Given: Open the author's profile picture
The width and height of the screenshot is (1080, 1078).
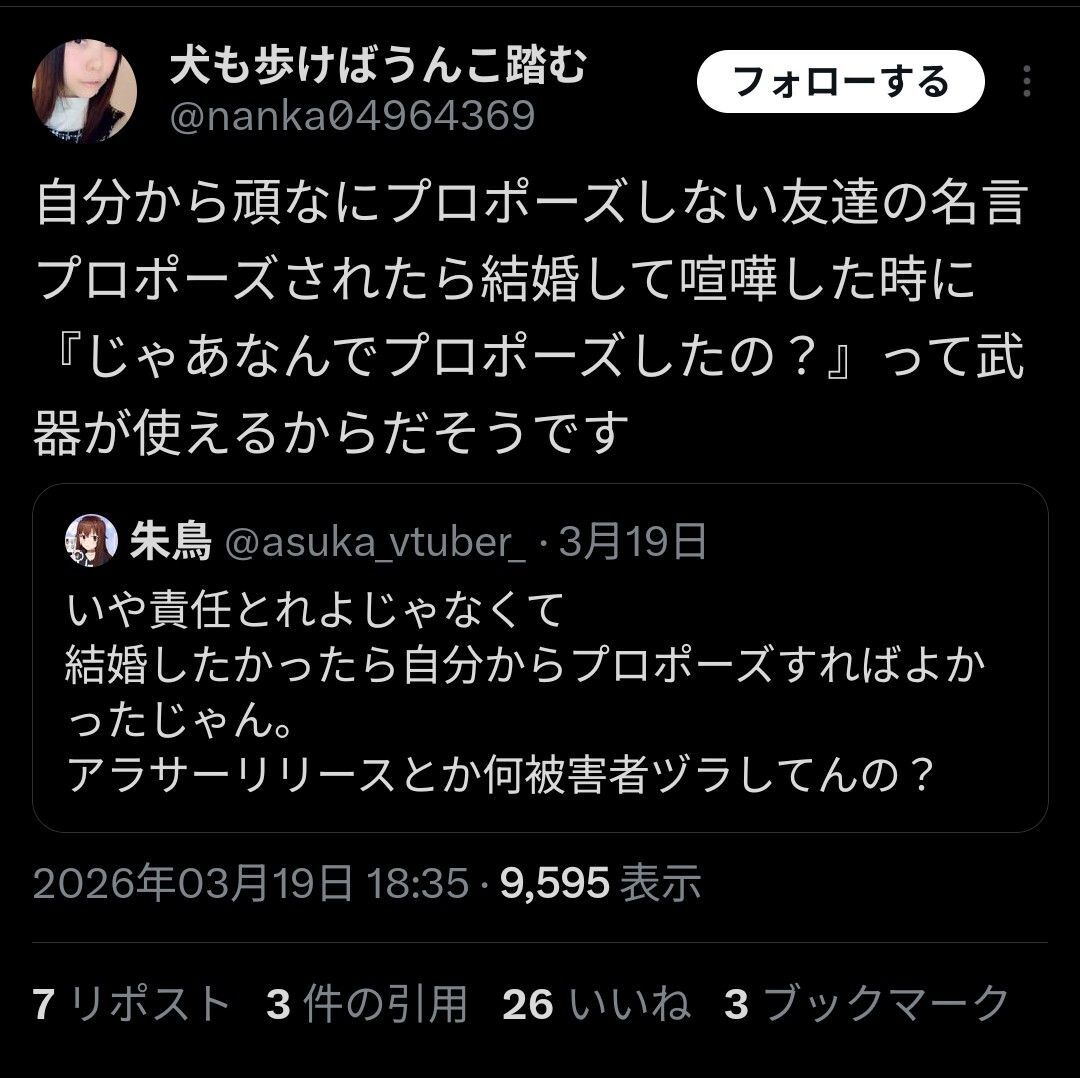Looking at the screenshot, I should (x=84, y=91).
